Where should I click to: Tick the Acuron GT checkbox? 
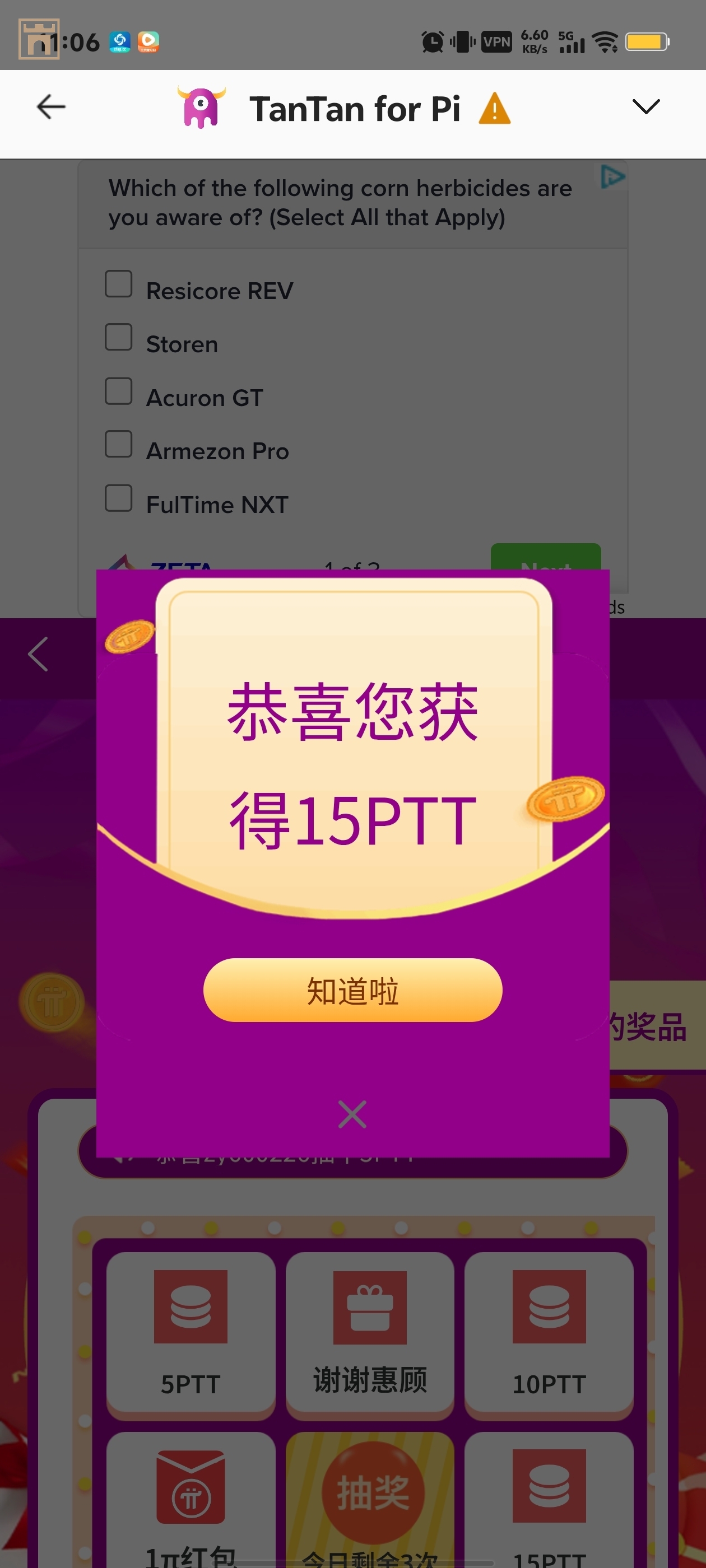pos(119,391)
